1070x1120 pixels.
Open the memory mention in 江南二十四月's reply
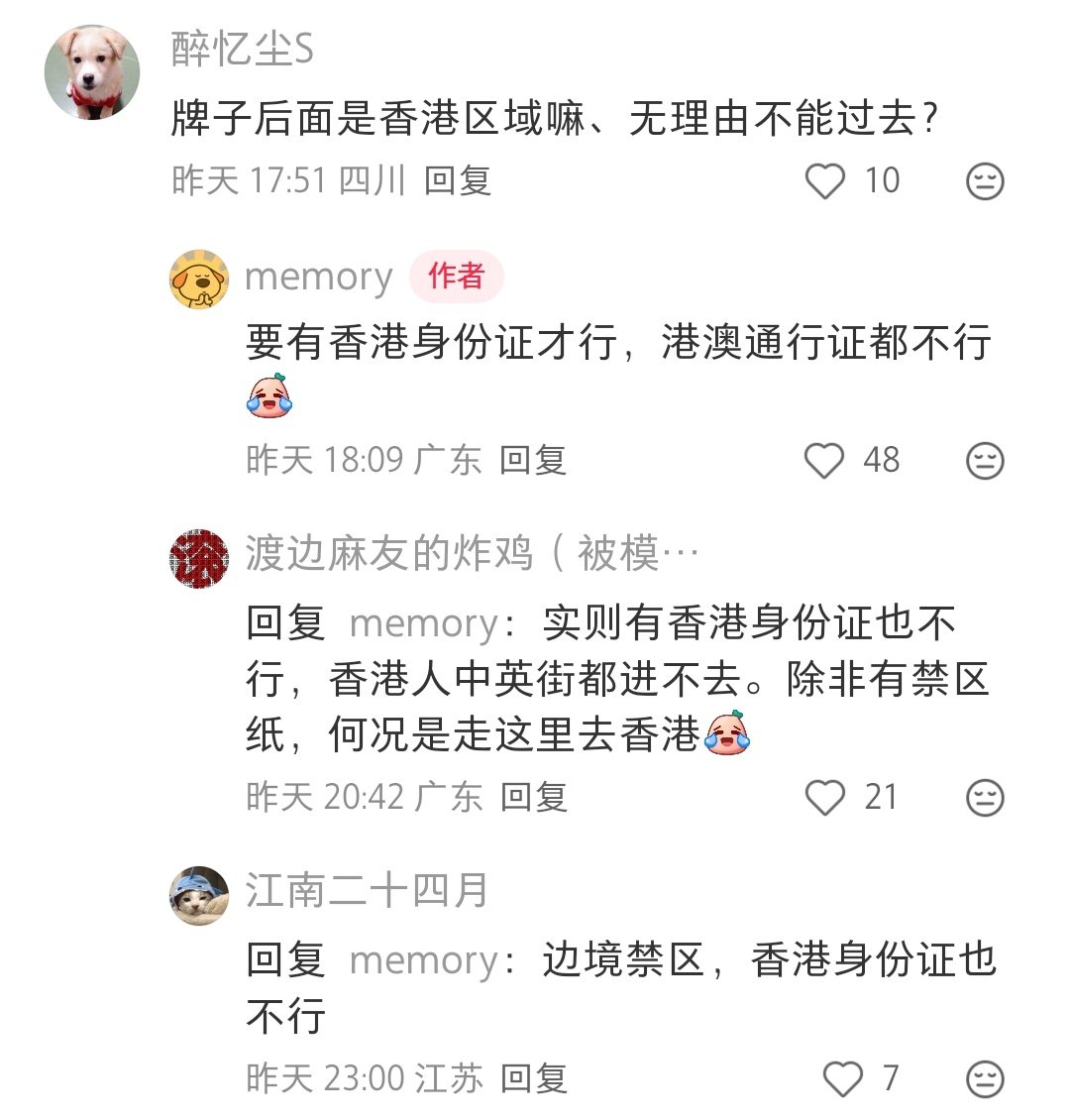pyautogui.click(x=424, y=960)
